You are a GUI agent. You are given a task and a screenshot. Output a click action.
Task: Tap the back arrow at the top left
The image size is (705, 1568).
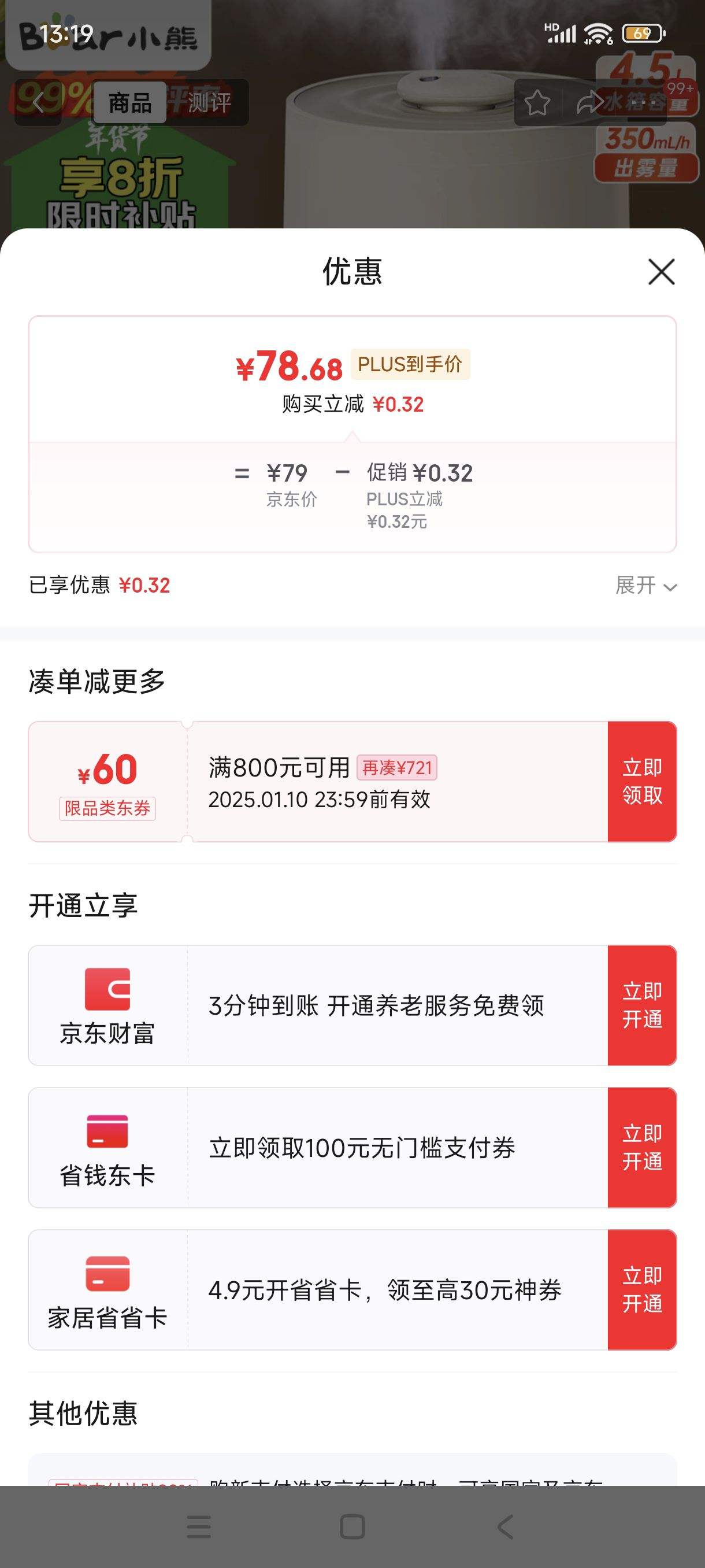click(38, 102)
